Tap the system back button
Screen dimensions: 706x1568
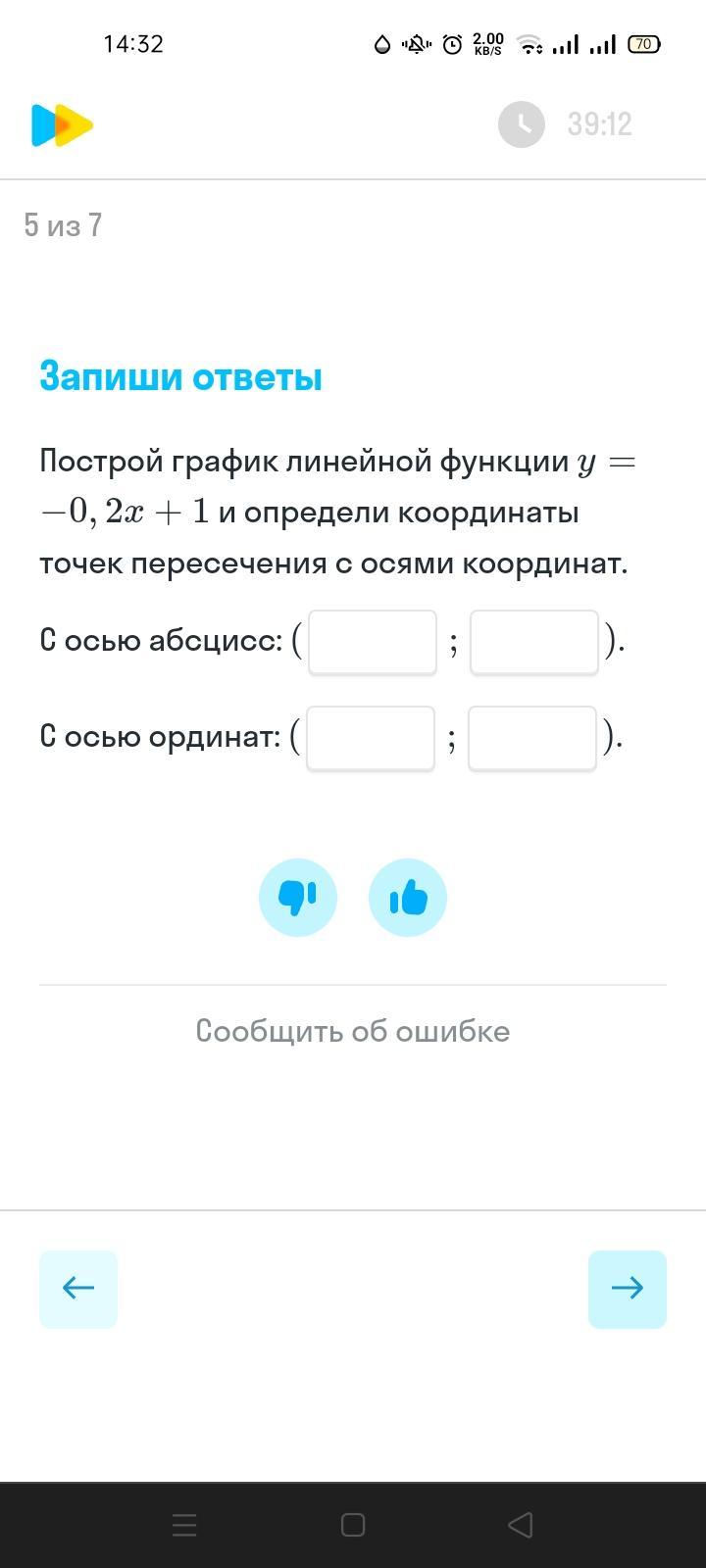pos(521,1524)
